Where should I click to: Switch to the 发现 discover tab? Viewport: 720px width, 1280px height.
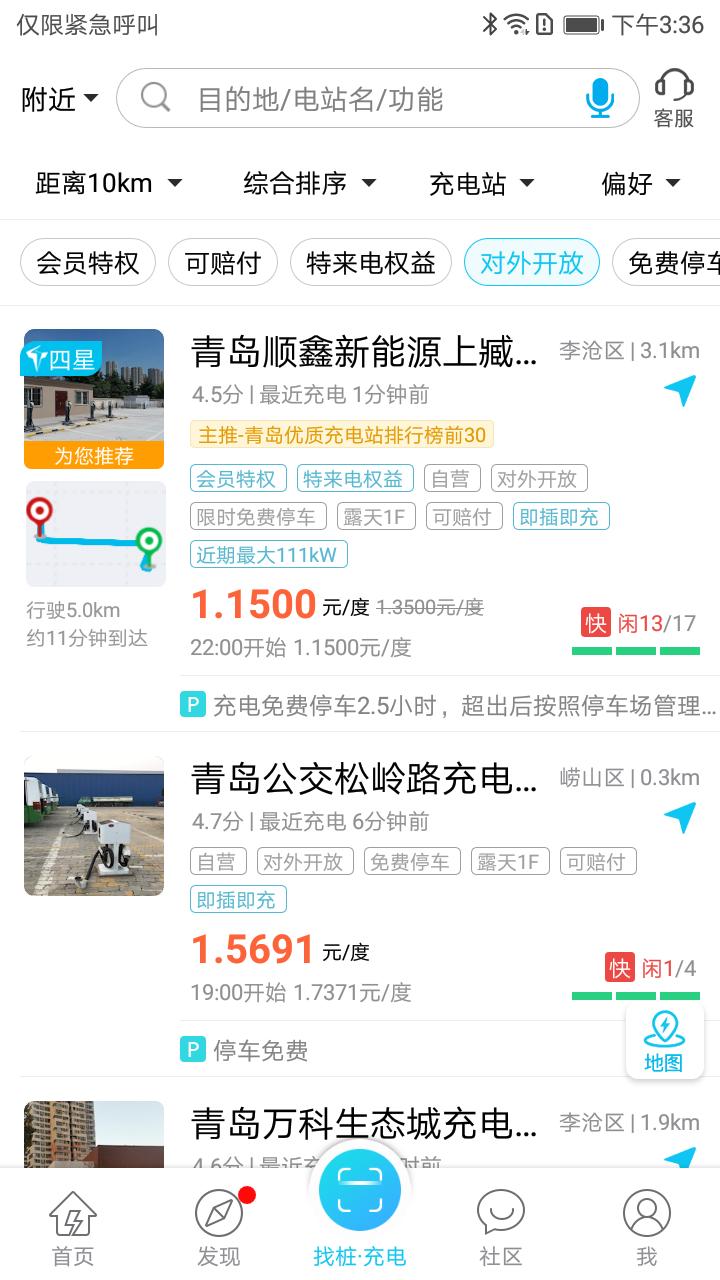coord(219,1228)
